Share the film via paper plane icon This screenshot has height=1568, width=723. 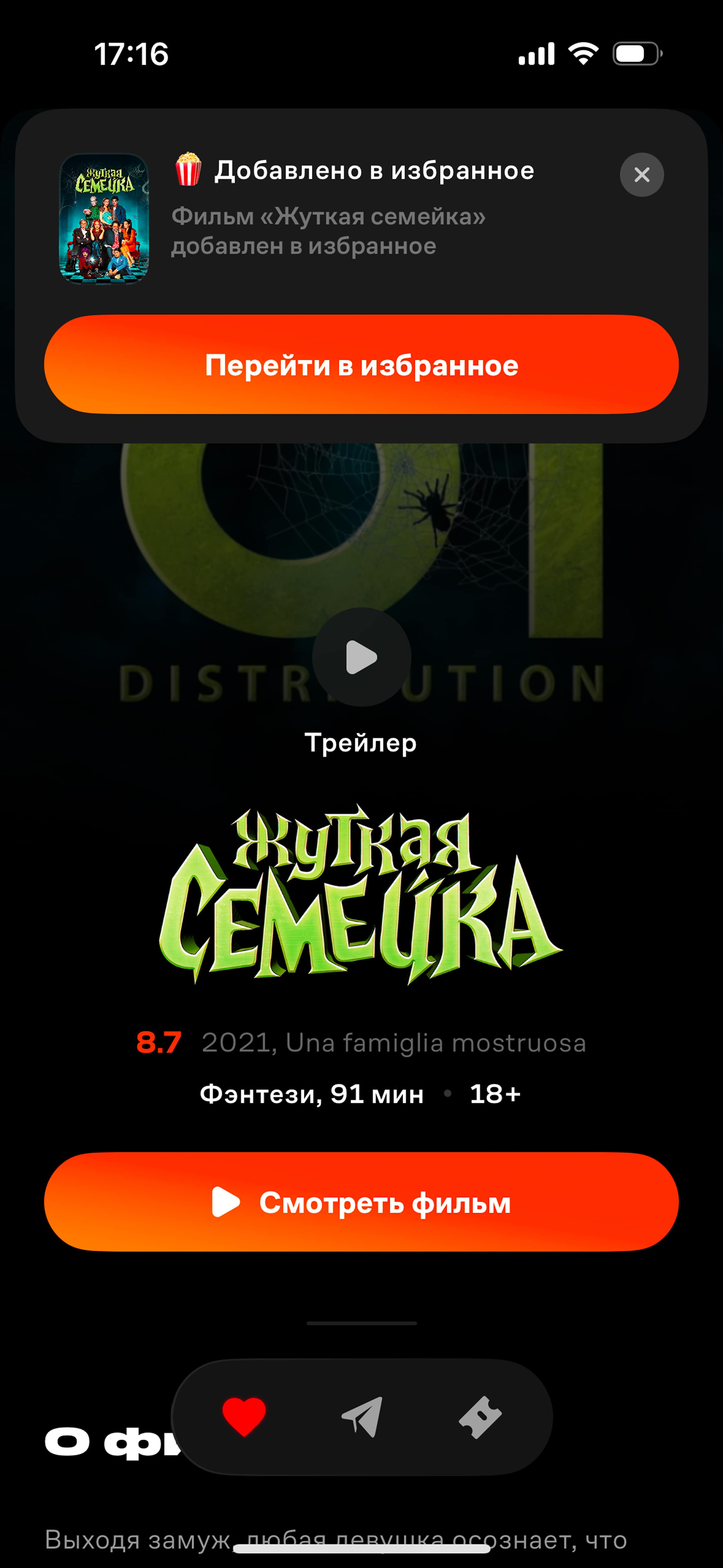[x=362, y=1417]
